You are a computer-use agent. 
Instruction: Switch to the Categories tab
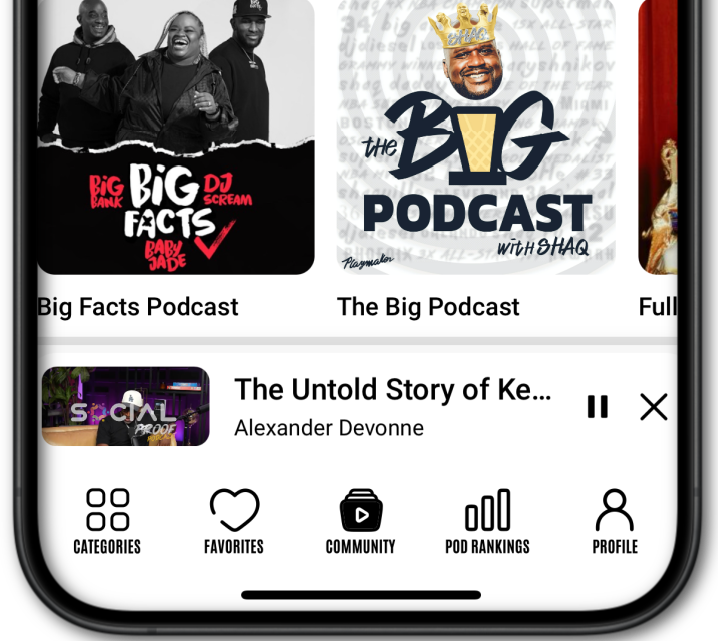[x=107, y=521]
